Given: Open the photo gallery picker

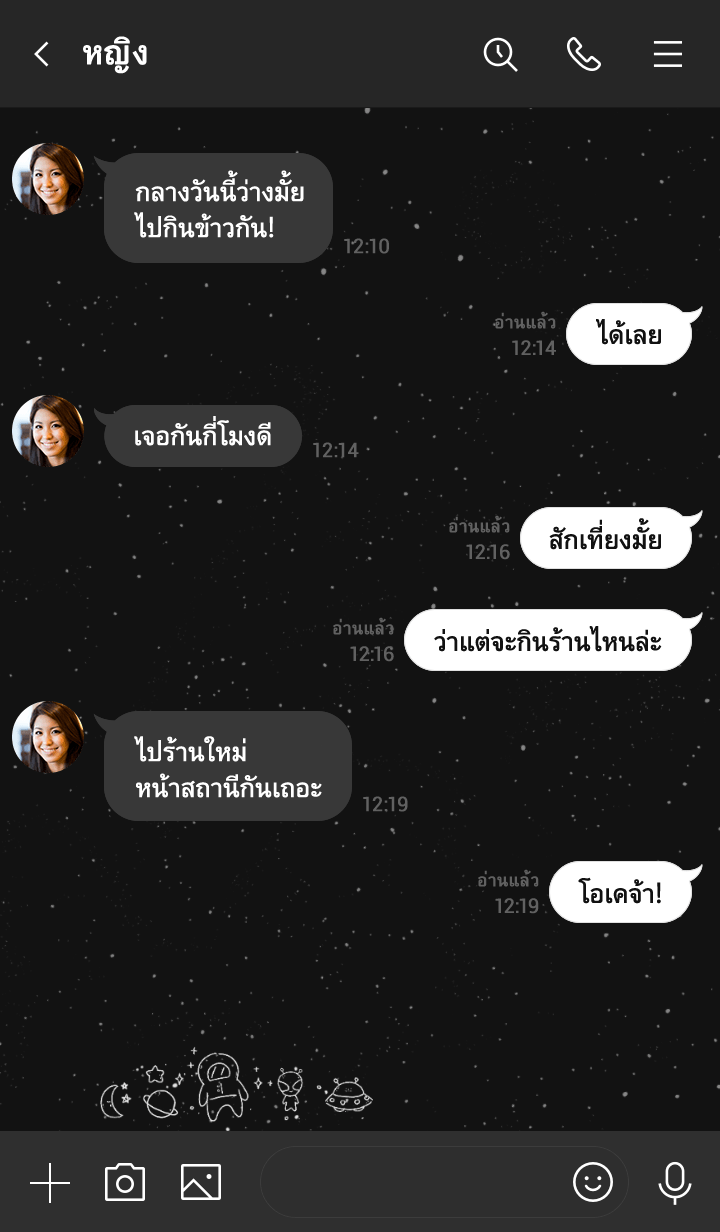Looking at the screenshot, I should pyautogui.click(x=201, y=1183).
